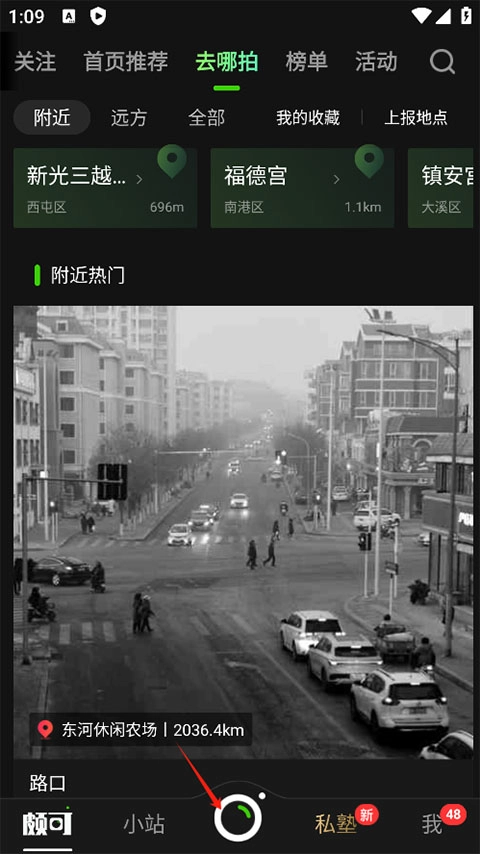Go to the 活动 tab
The height and width of the screenshot is (854, 480).
click(x=376, y=62)
